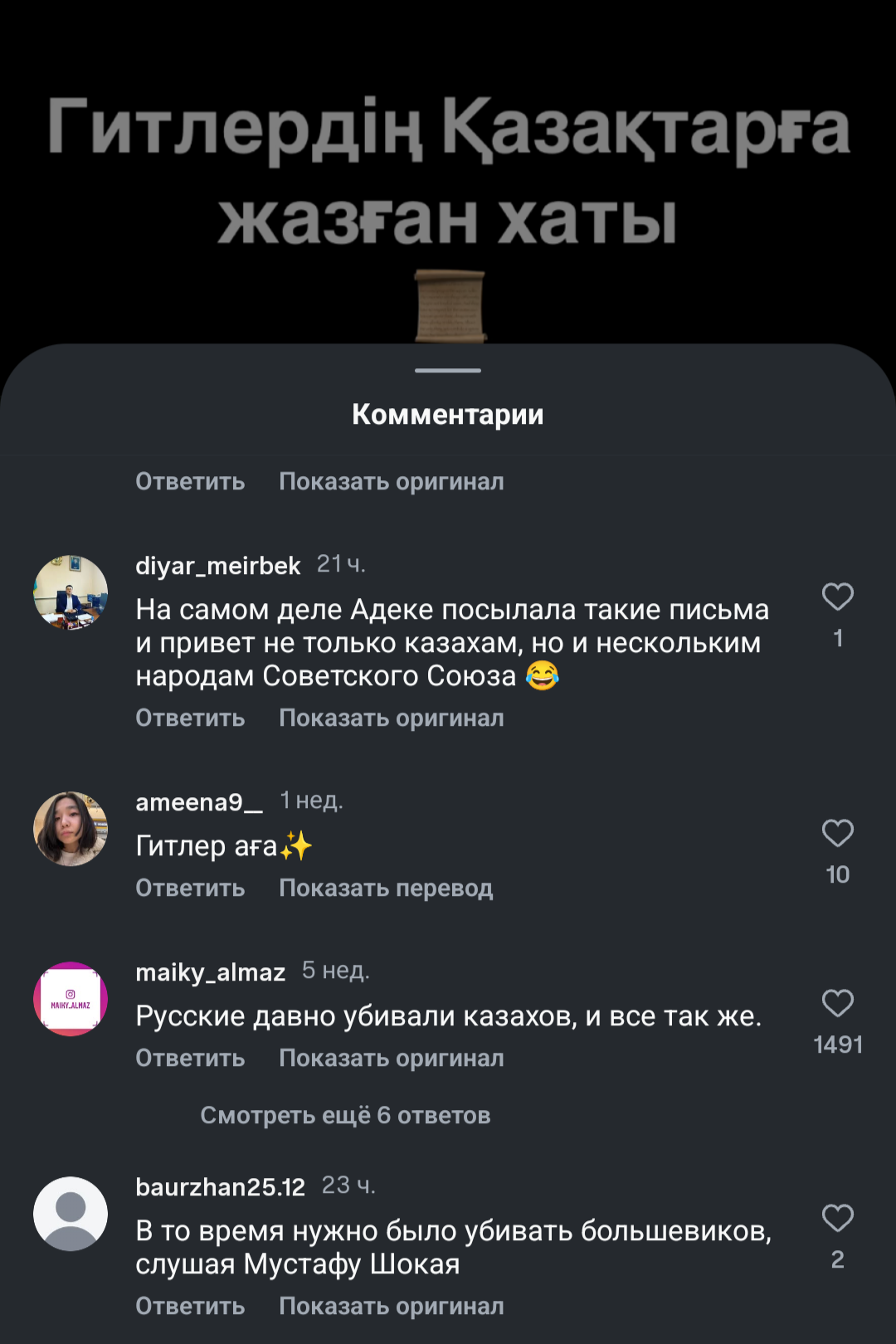Open baurzhan25.12's profile avatar
Screen dimensions: 896x1344
(71, 1214)
